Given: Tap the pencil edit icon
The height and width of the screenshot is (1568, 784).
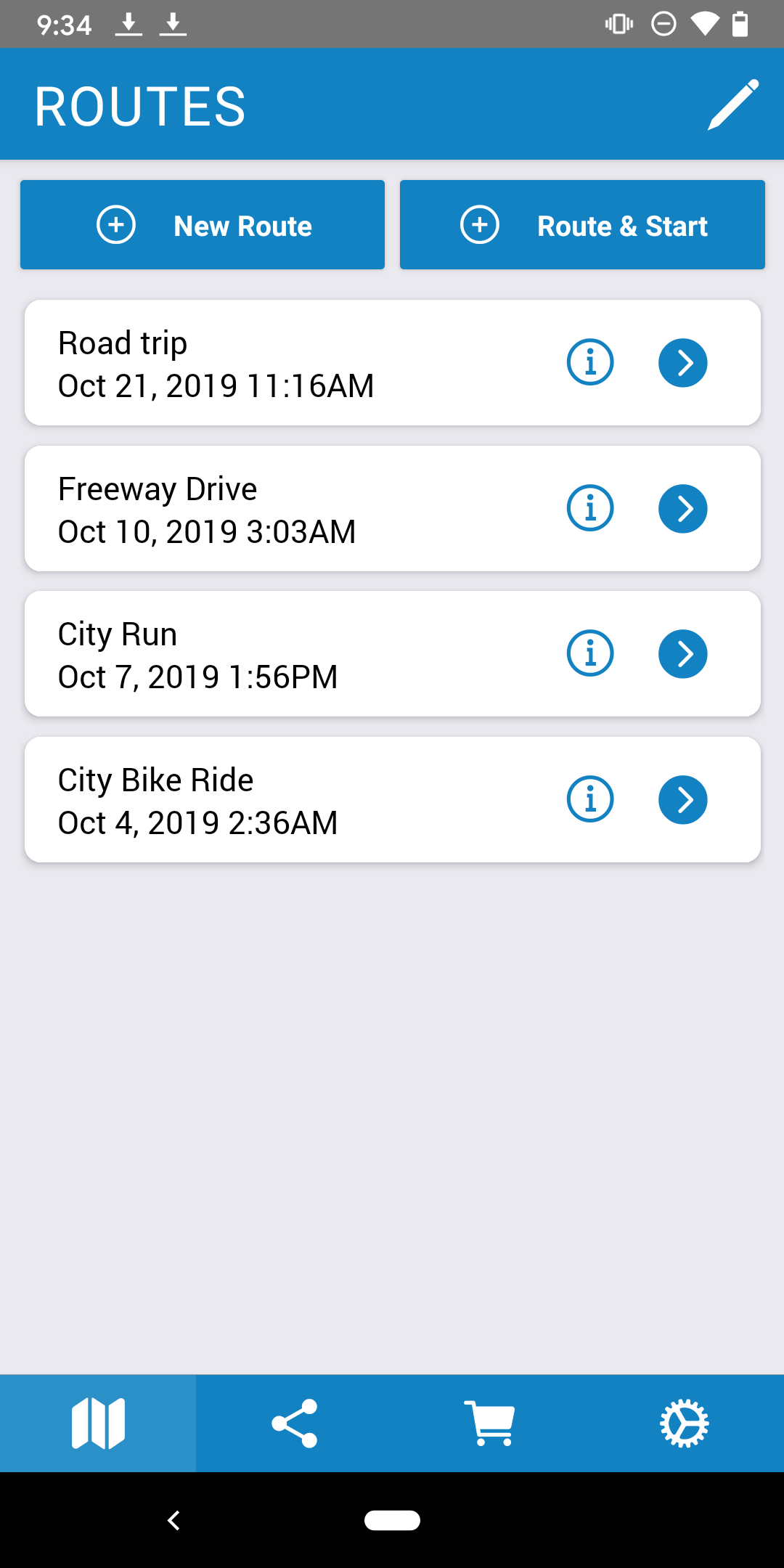Looking at the screenshot, I should pos(733,105).
